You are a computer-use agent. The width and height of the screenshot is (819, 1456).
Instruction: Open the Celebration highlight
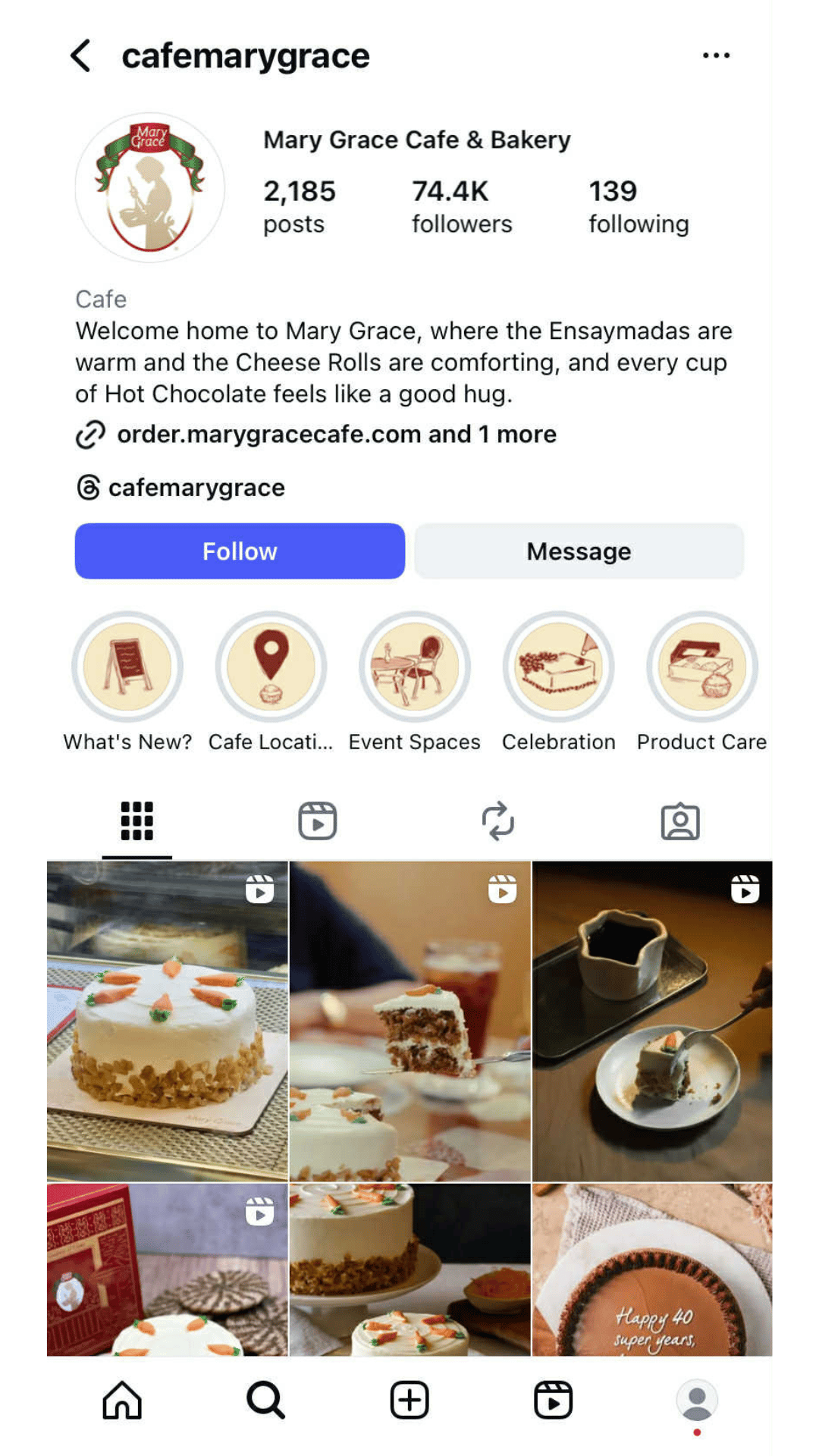point(559,667)
